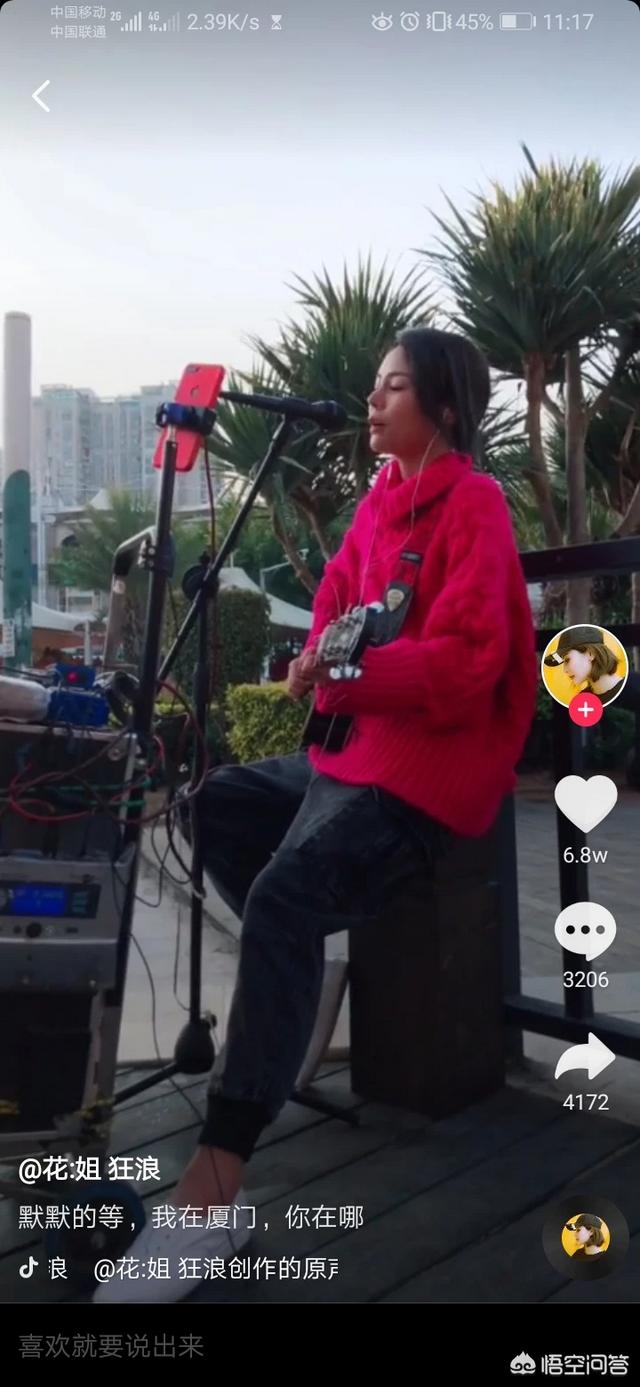Open the 3206 comments

tap(585, 931)
